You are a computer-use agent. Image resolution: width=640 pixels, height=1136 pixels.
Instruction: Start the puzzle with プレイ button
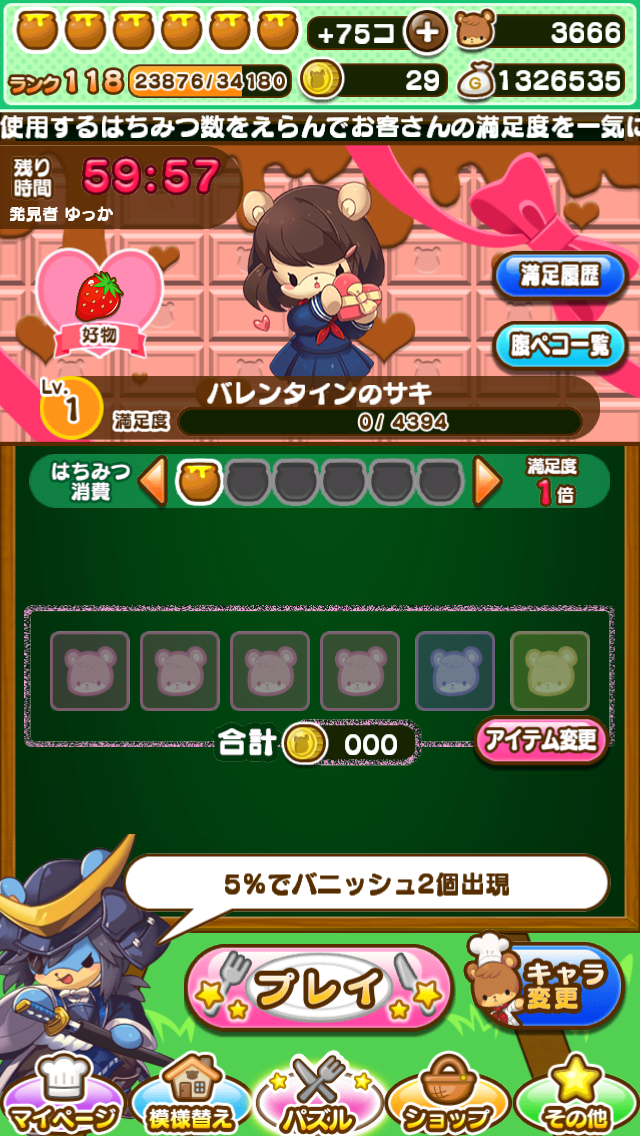(x=318, y=987)
